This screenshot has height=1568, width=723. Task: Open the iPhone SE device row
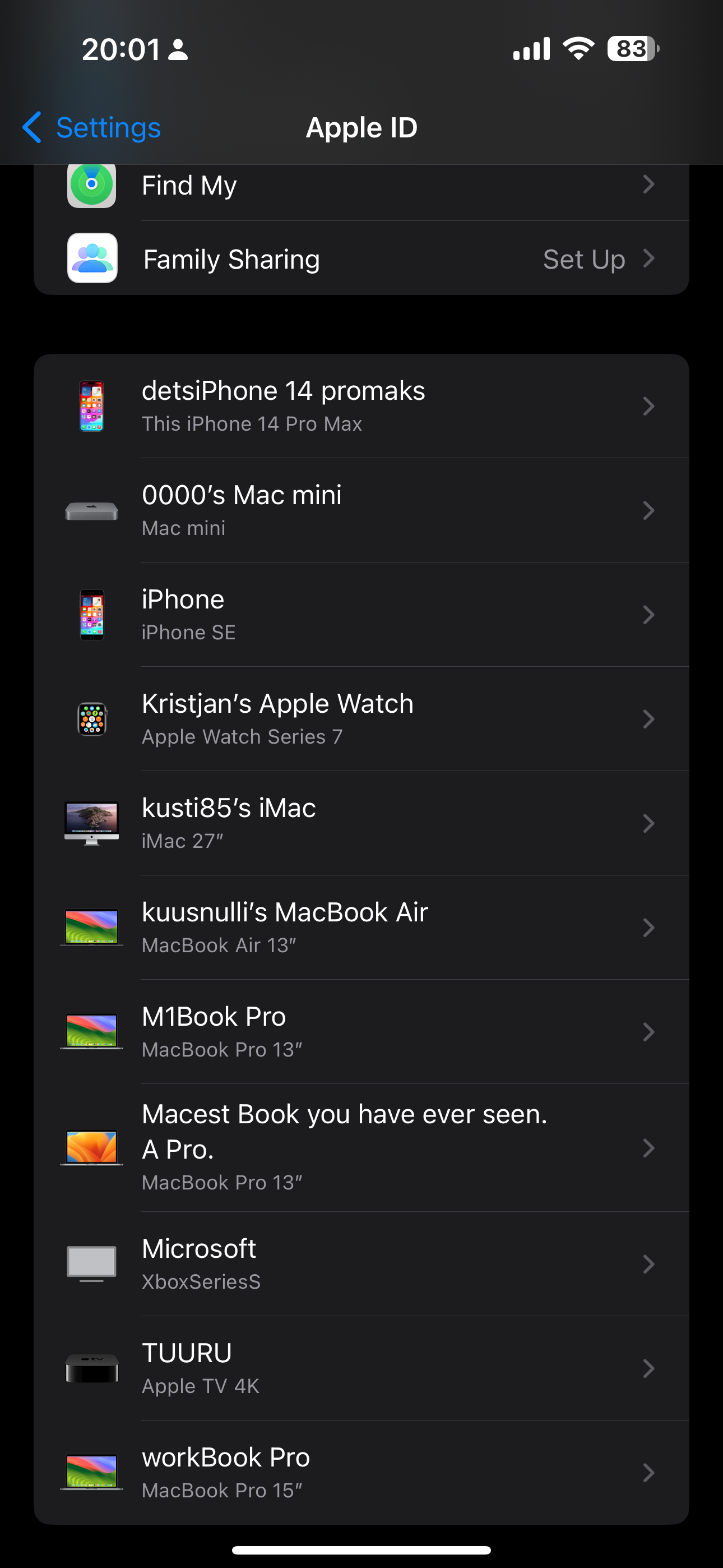361,615
